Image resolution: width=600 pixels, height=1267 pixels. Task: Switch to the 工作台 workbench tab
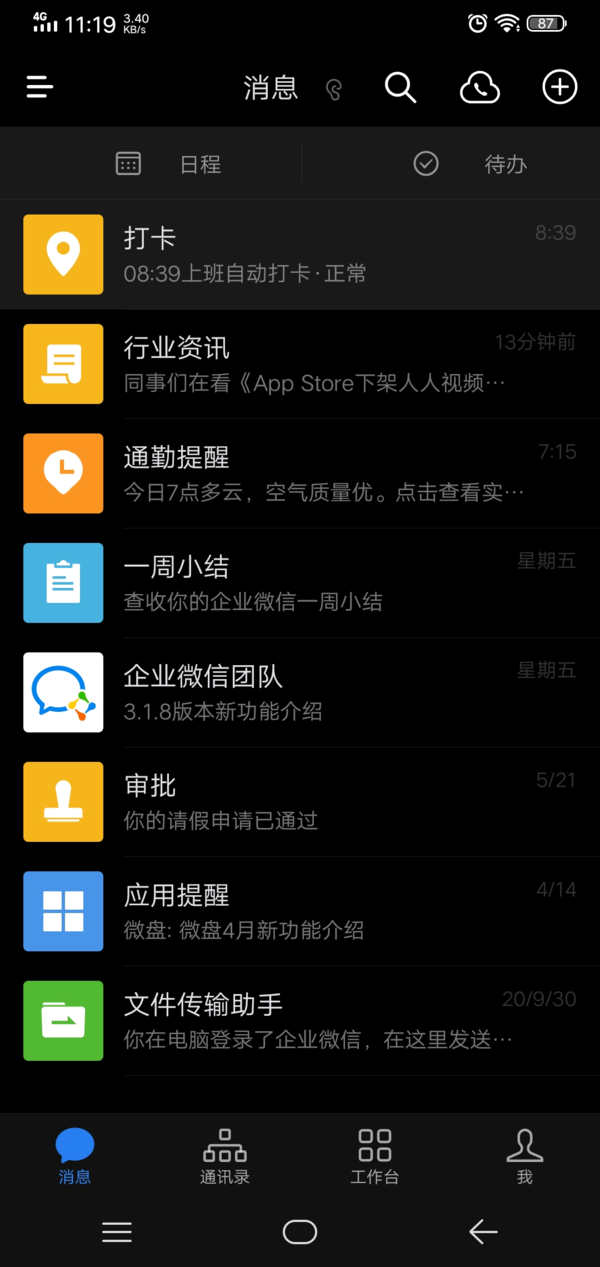[375, 1156]
